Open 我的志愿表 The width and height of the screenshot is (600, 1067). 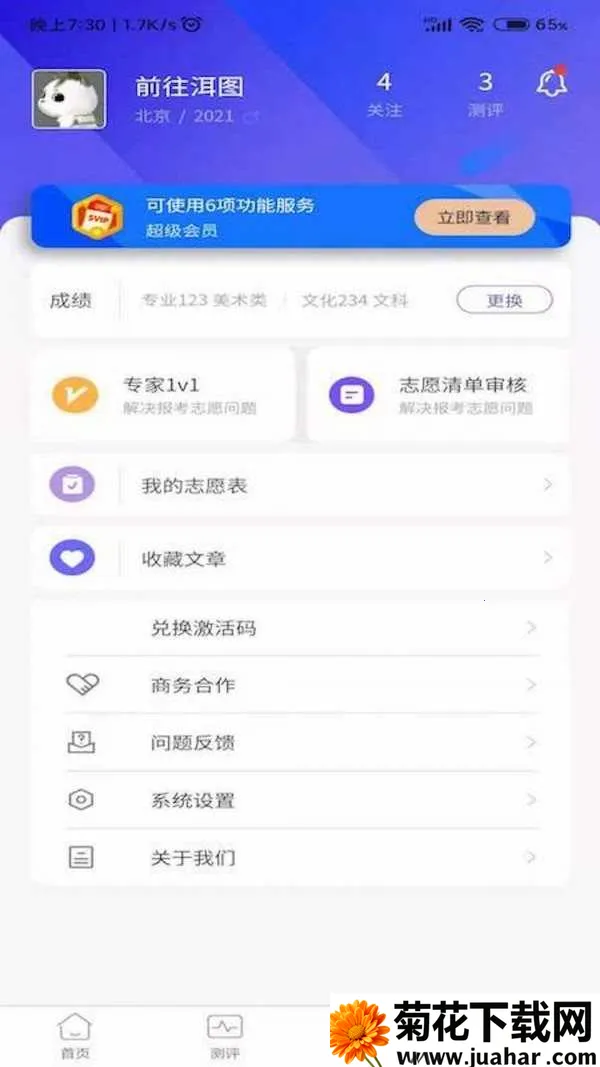[300, 486]
